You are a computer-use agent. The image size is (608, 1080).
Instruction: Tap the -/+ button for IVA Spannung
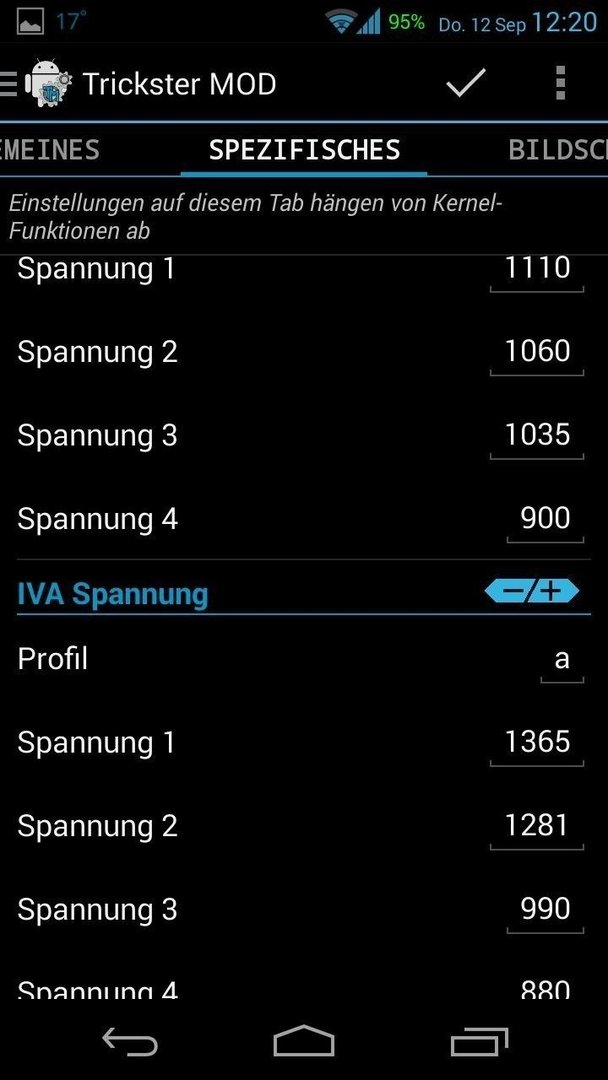tap(532, 591)
